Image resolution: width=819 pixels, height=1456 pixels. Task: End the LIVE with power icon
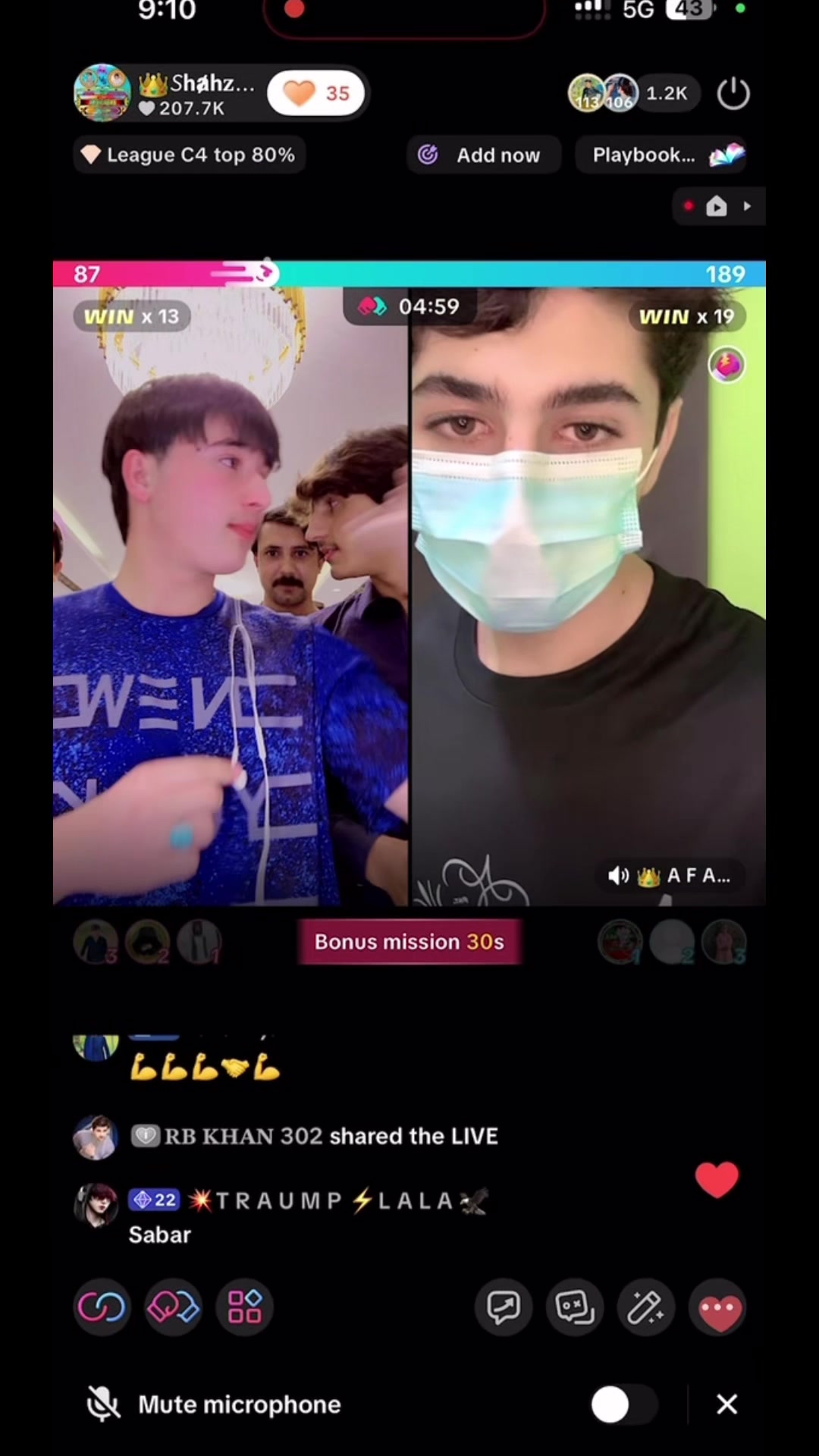[733, 93]
